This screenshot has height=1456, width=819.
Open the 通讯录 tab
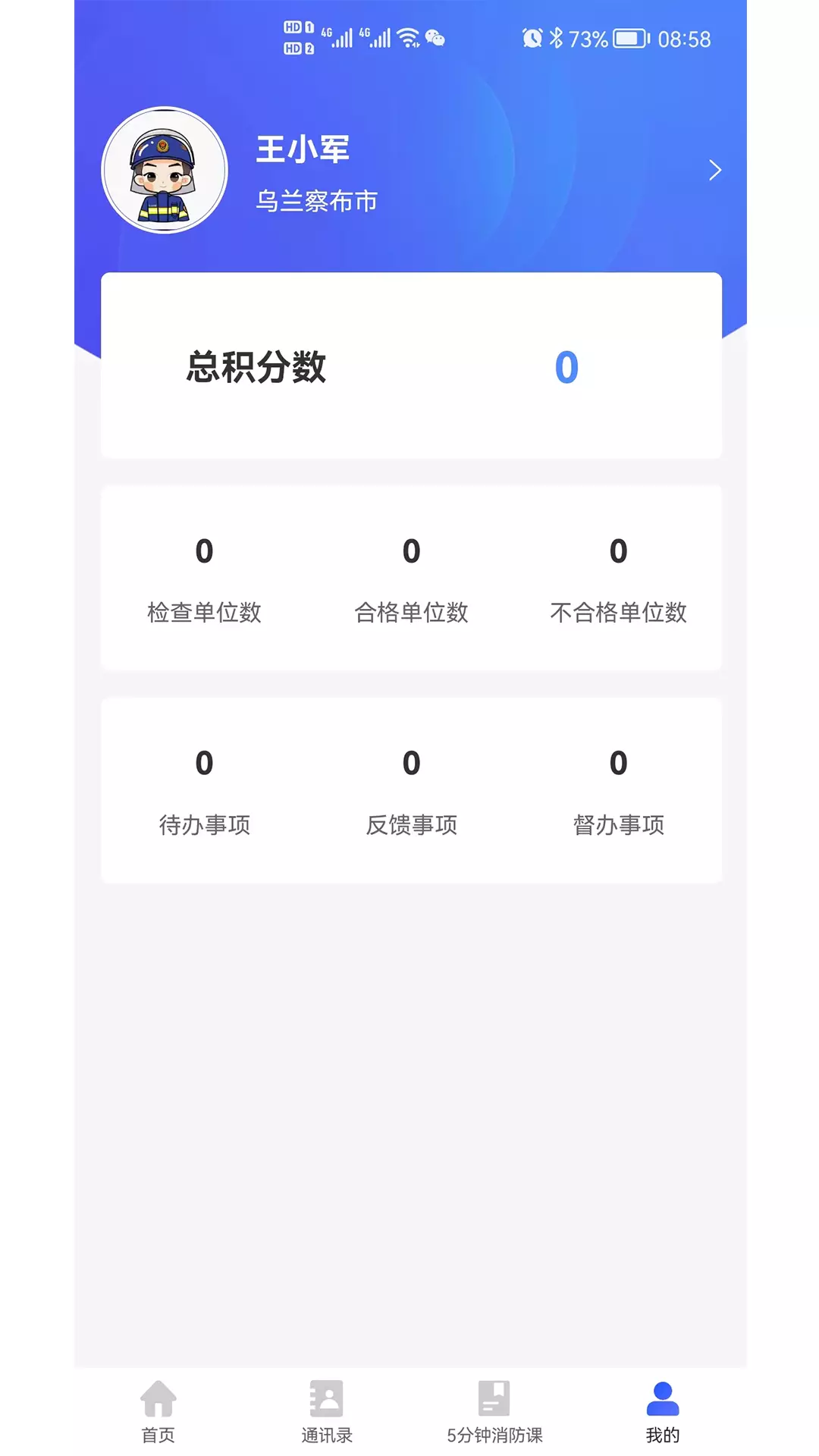[x=326, y=1412]
